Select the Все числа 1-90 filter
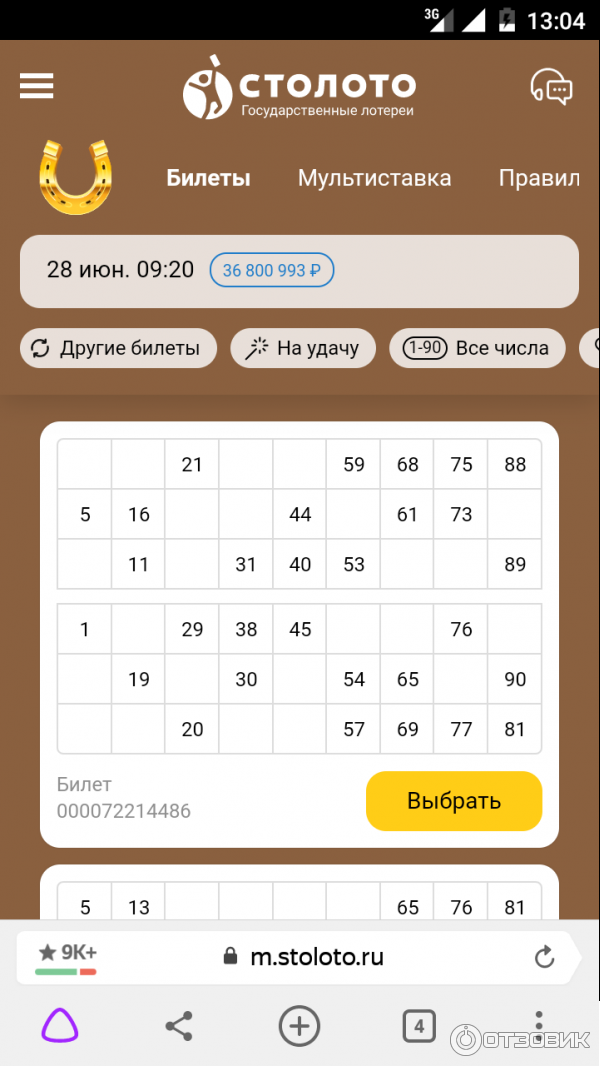The image size is (600, 1066). 476,348
